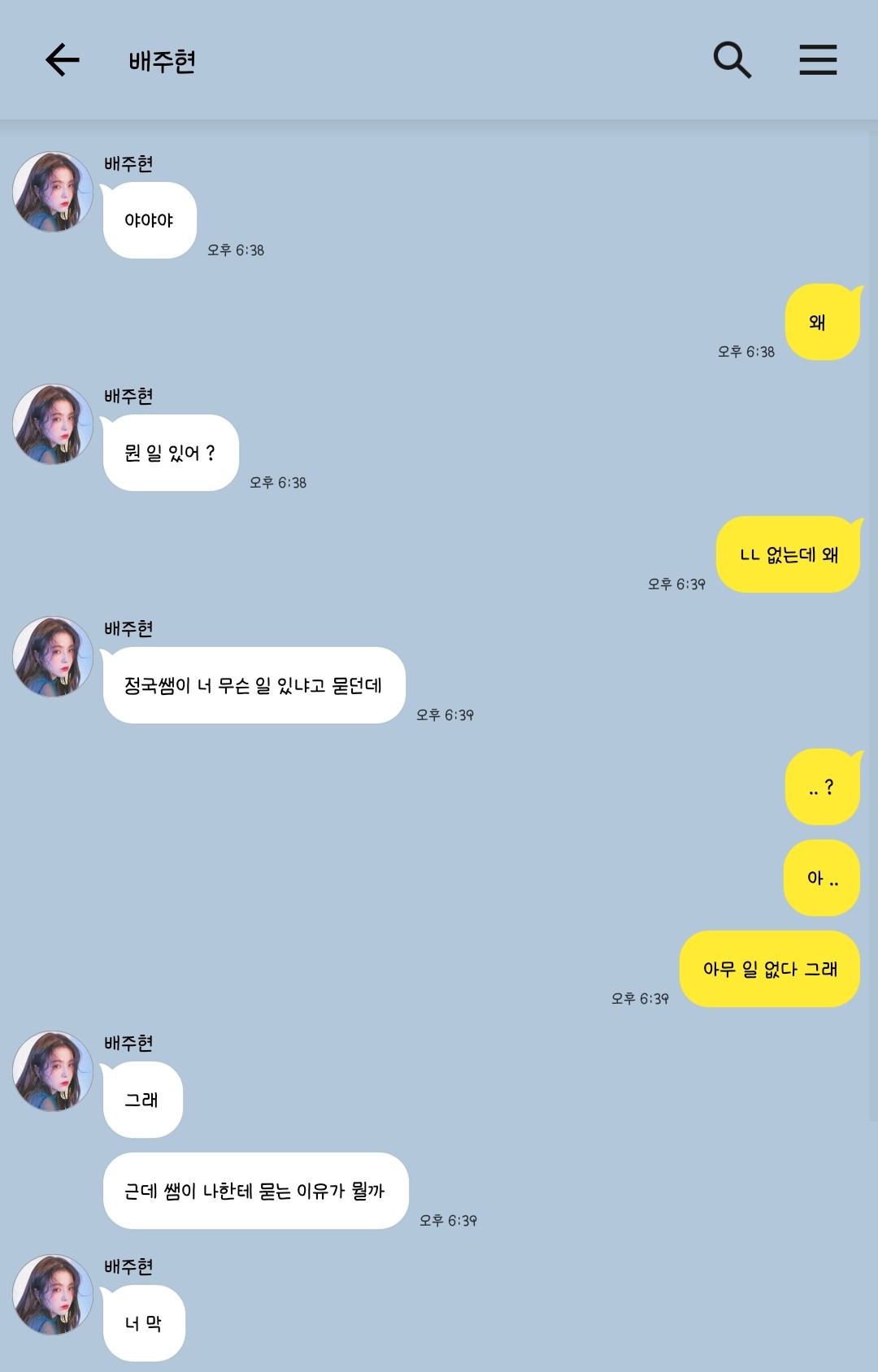Search within this chat
This screenshot has width=878, height=1372.
coord(732,60)
